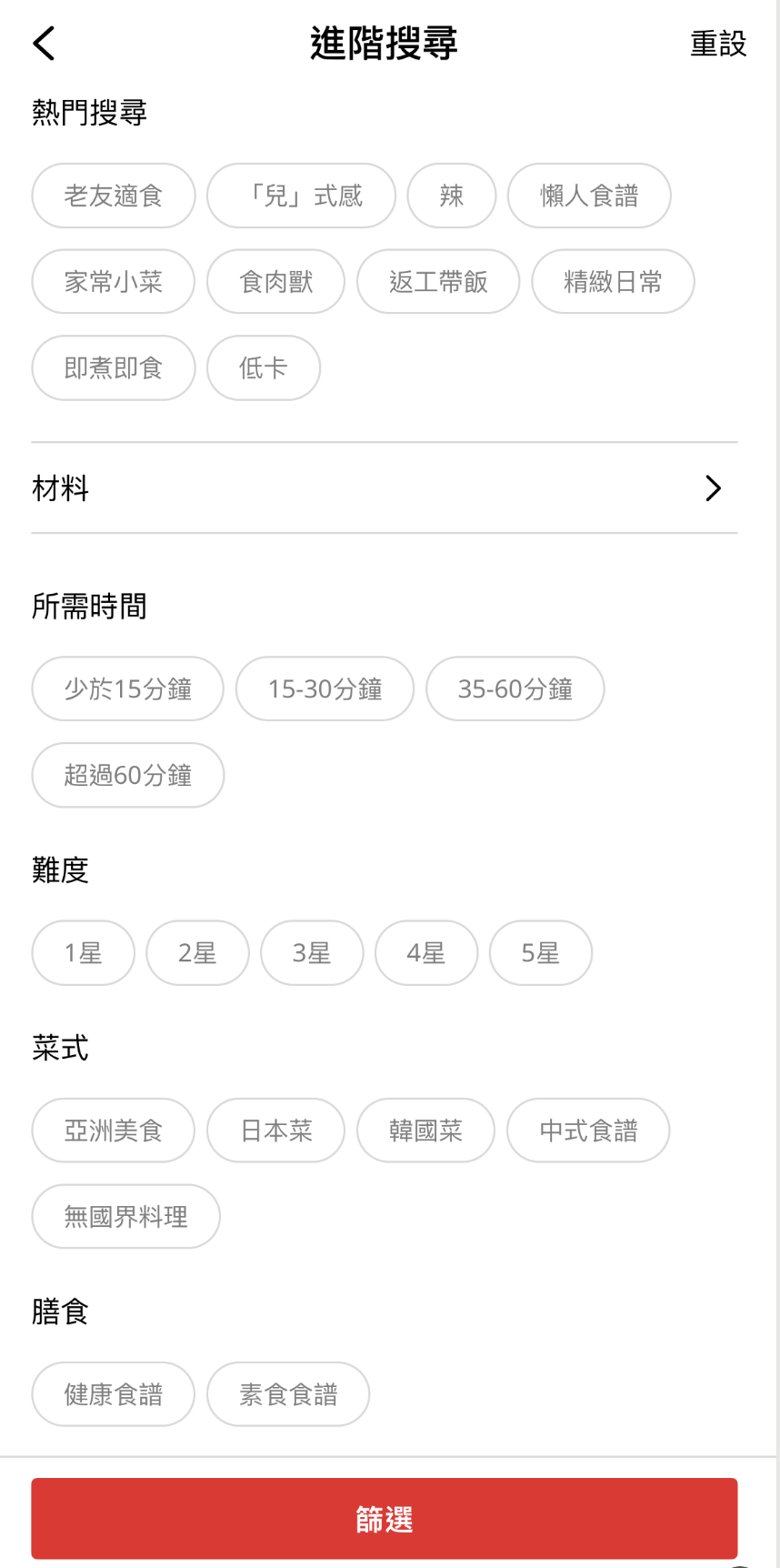This screenshot has width=780, height=1568.
Task: Select the 無國界料理 chip
Action: (126, 1216)
